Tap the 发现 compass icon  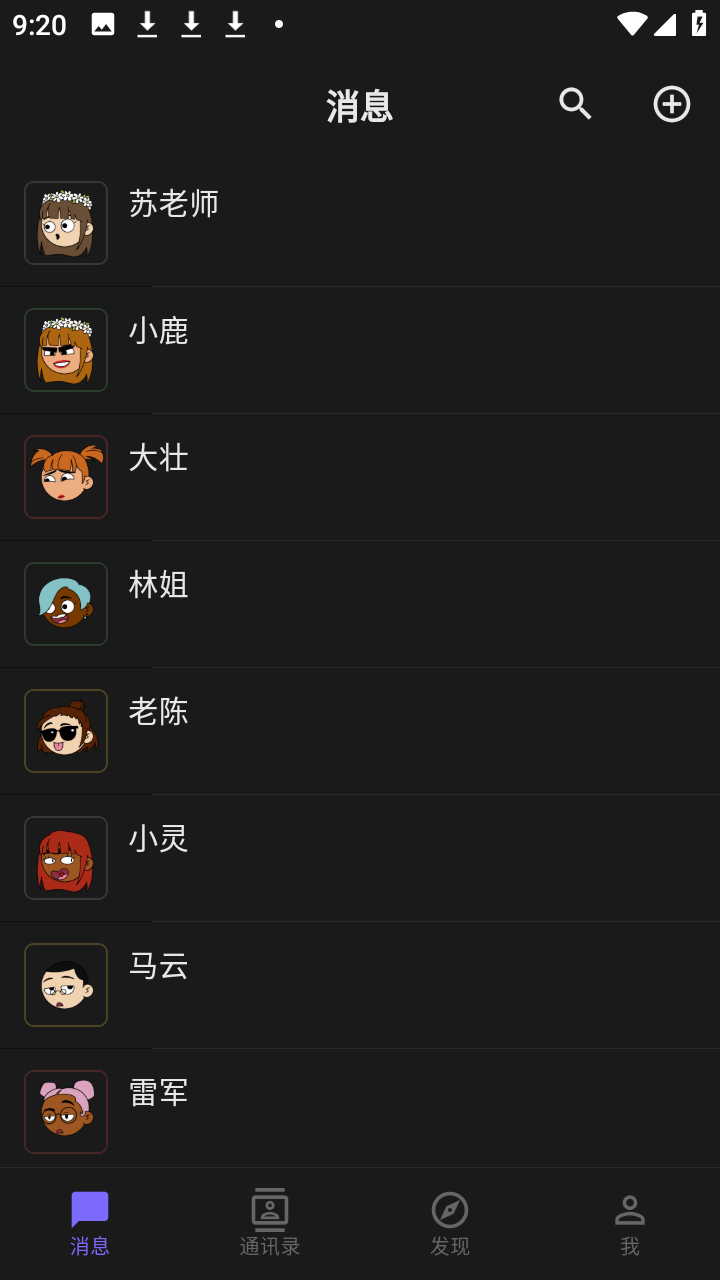[x=449, y=1209]
